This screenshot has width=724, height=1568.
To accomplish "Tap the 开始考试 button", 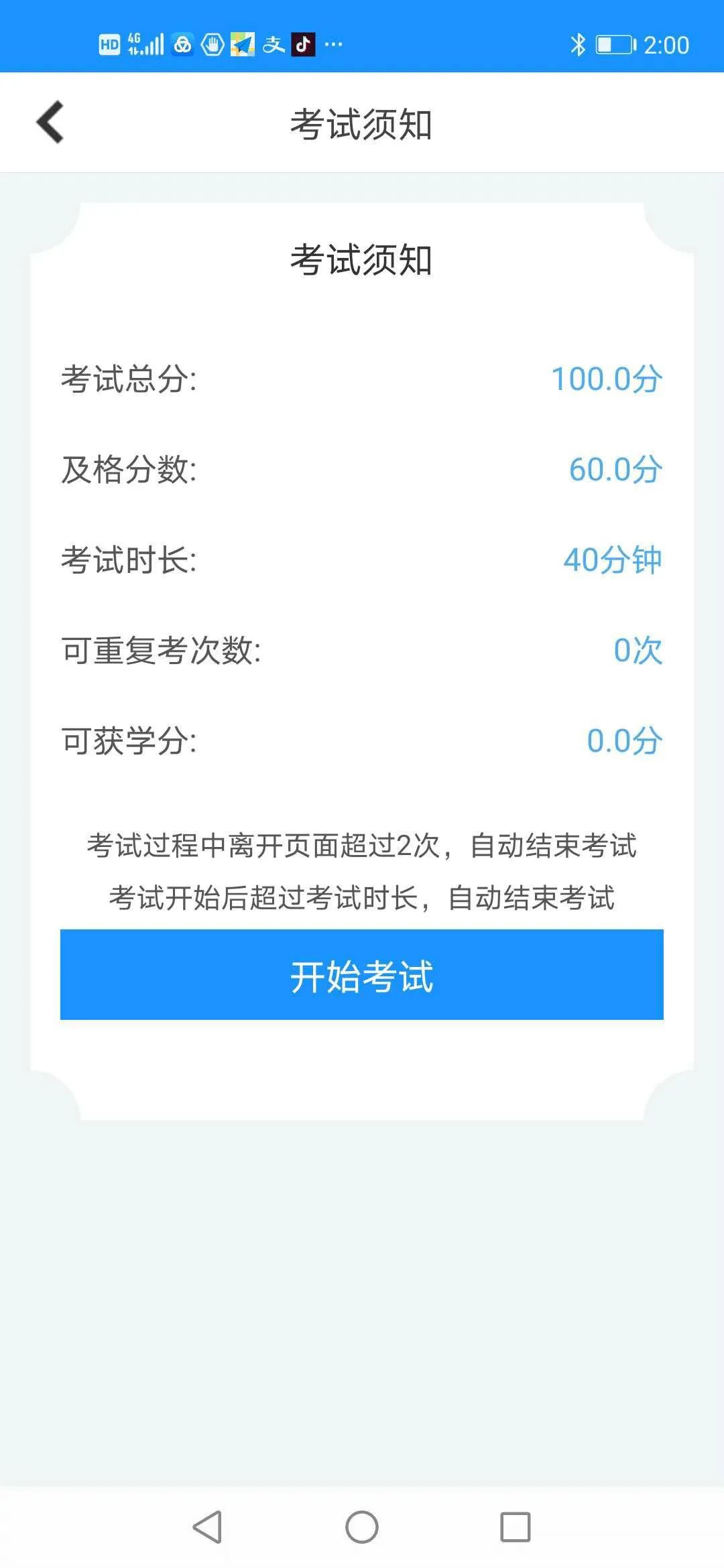I will pyautogui.click(x=362, y=974).
